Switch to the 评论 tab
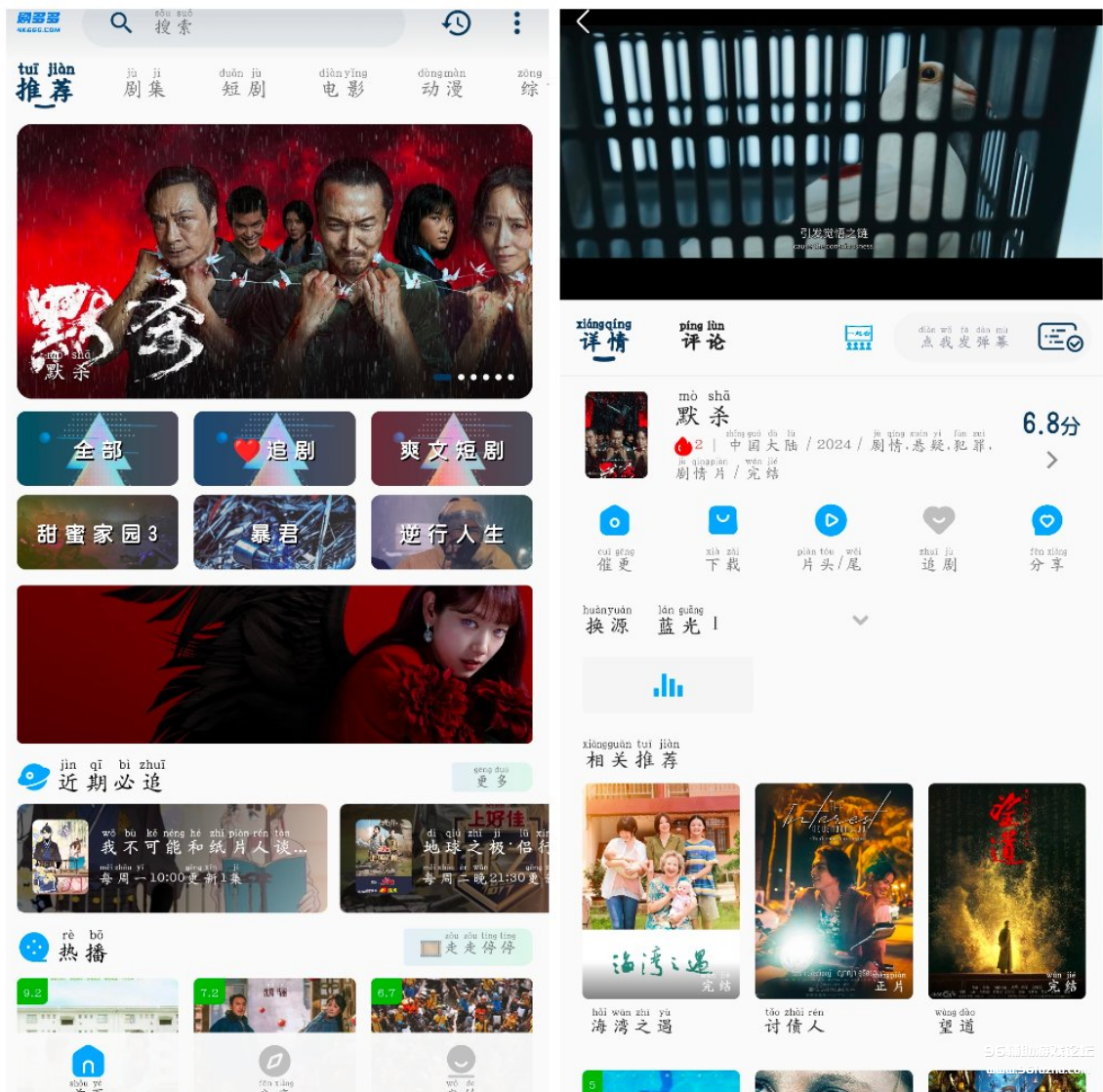 (x=702, y=336)
